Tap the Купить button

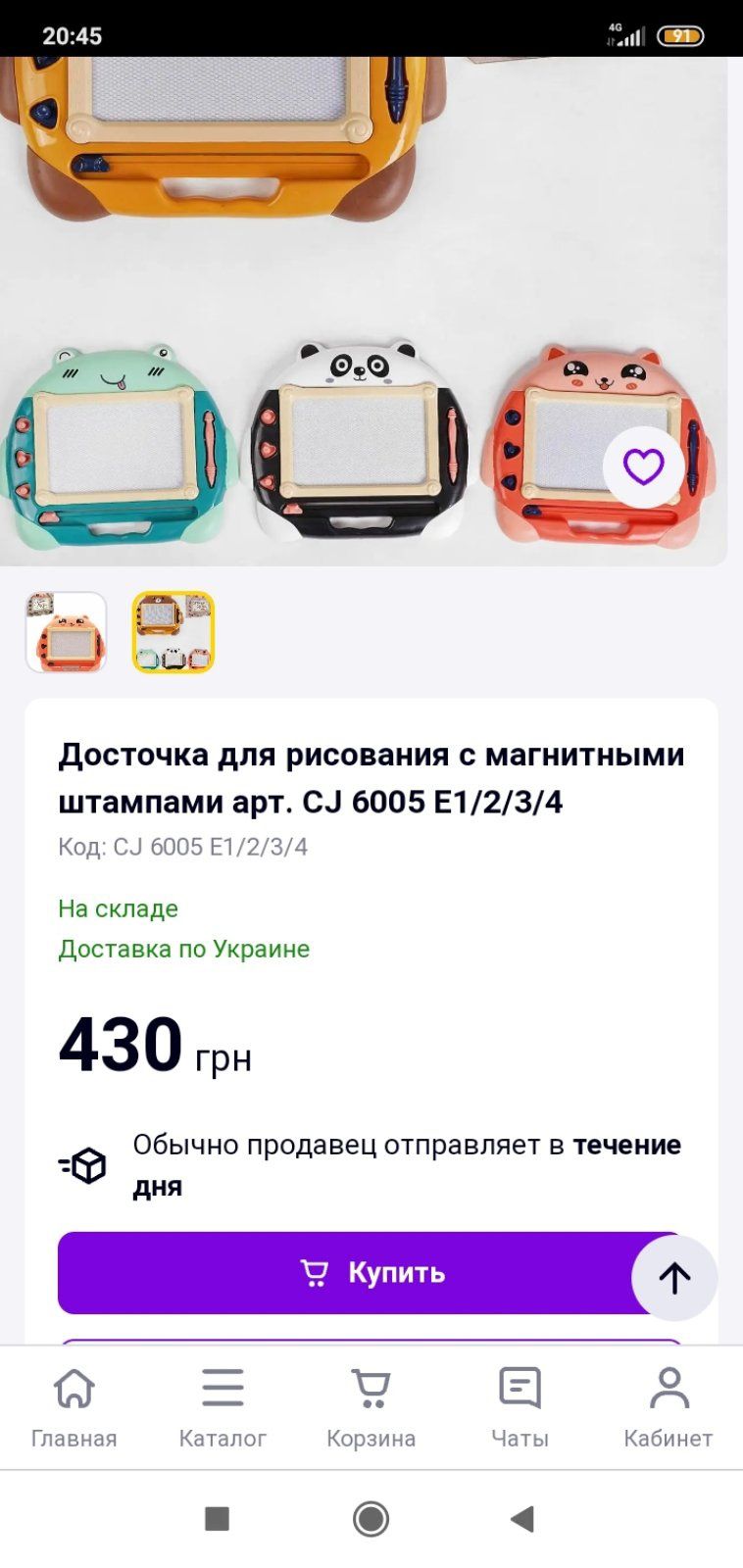(x=371, y=1272)
